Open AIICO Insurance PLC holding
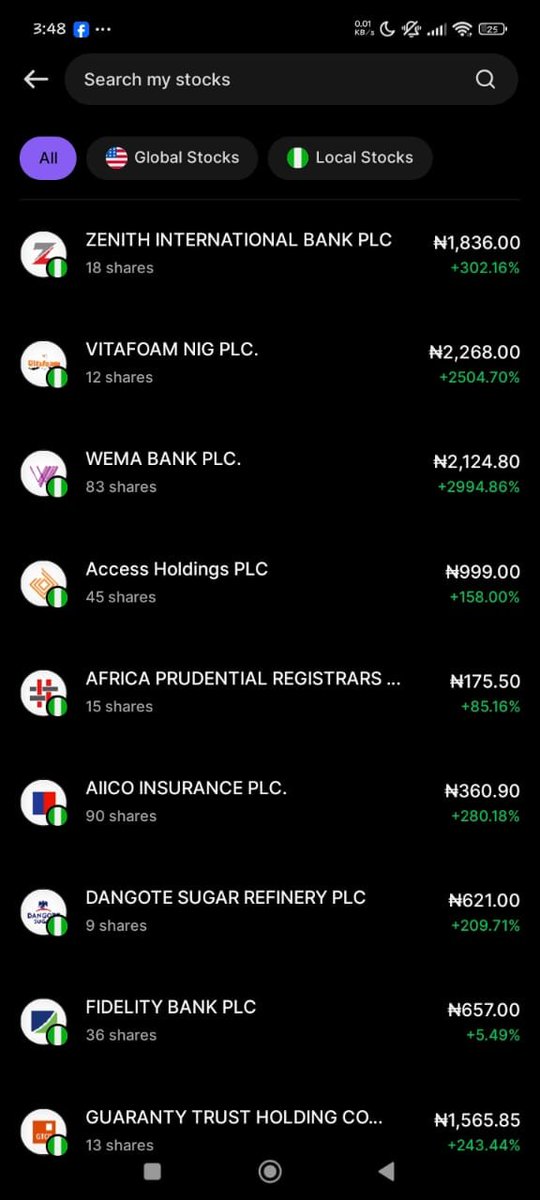This screenshot has height=1200, width=540. coord(270,802)
